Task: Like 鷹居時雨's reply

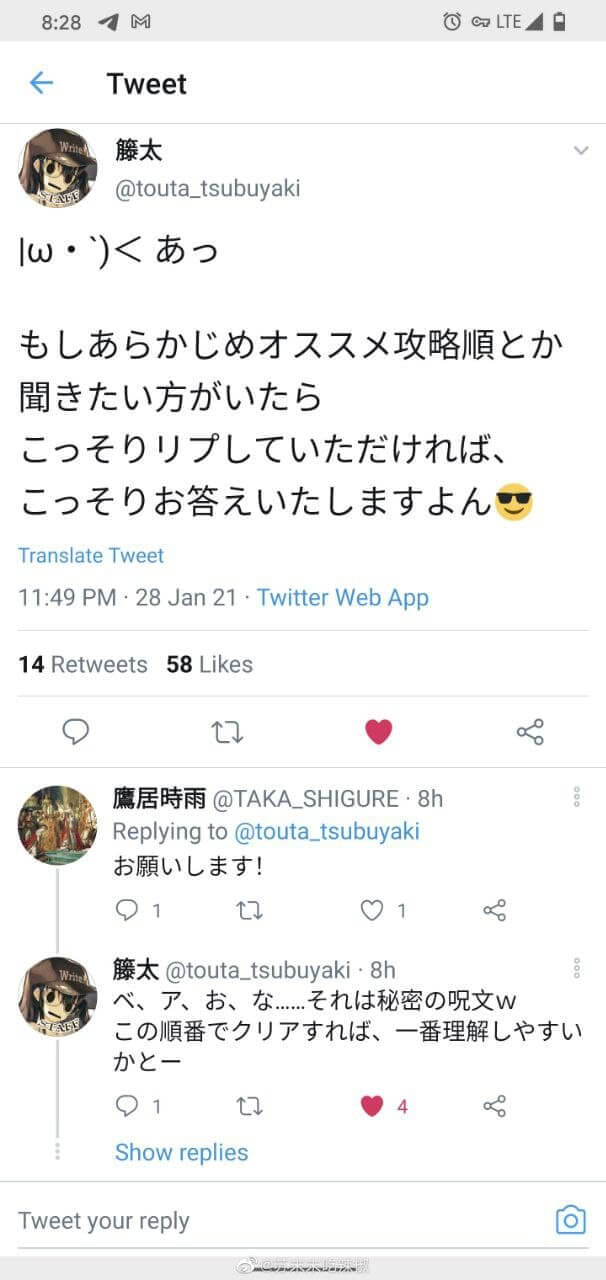Action: [372, 910]
